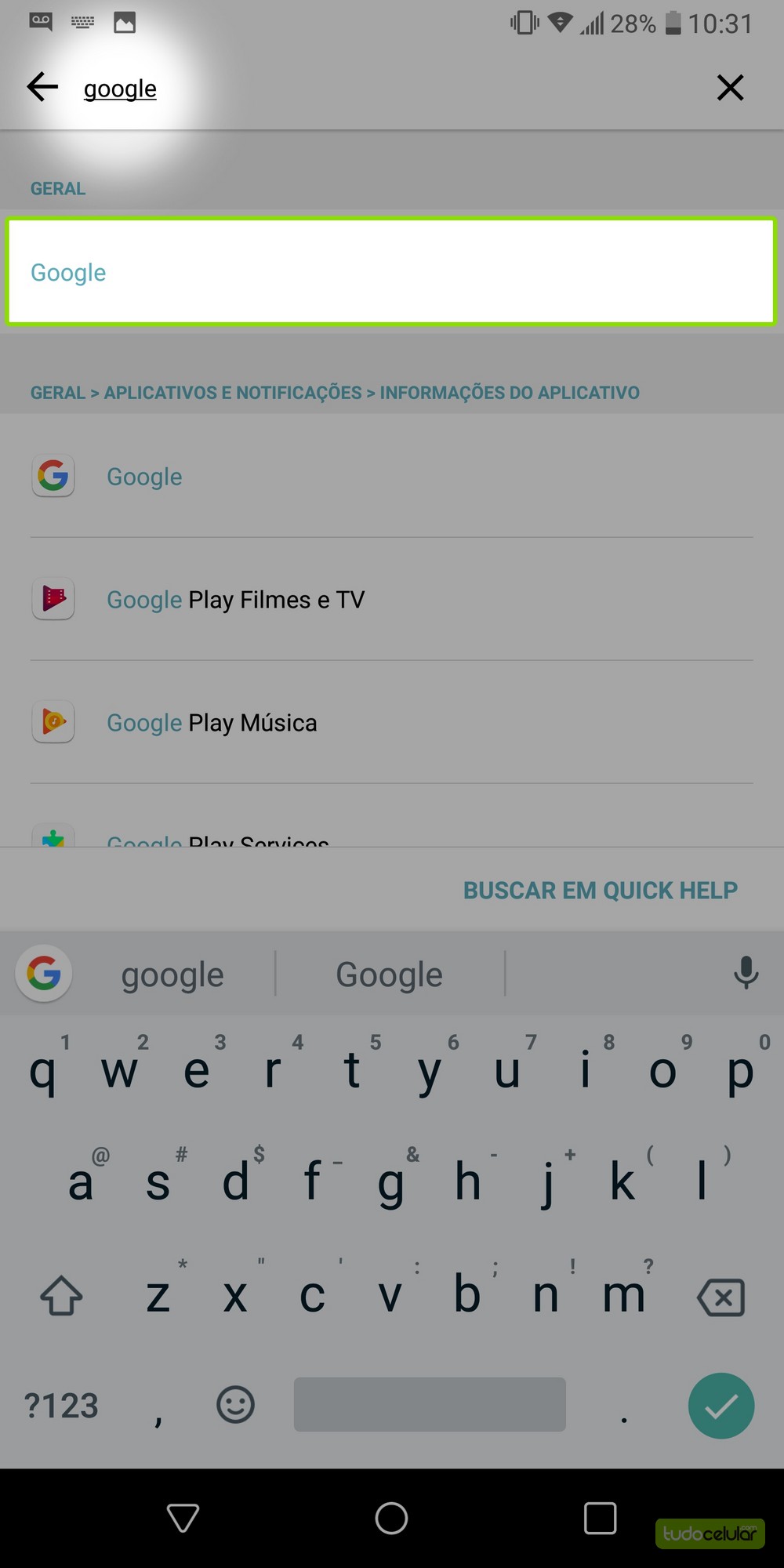Tap the green checkmark enter key
The image size is (784, 1568).
pos(721,1406)
